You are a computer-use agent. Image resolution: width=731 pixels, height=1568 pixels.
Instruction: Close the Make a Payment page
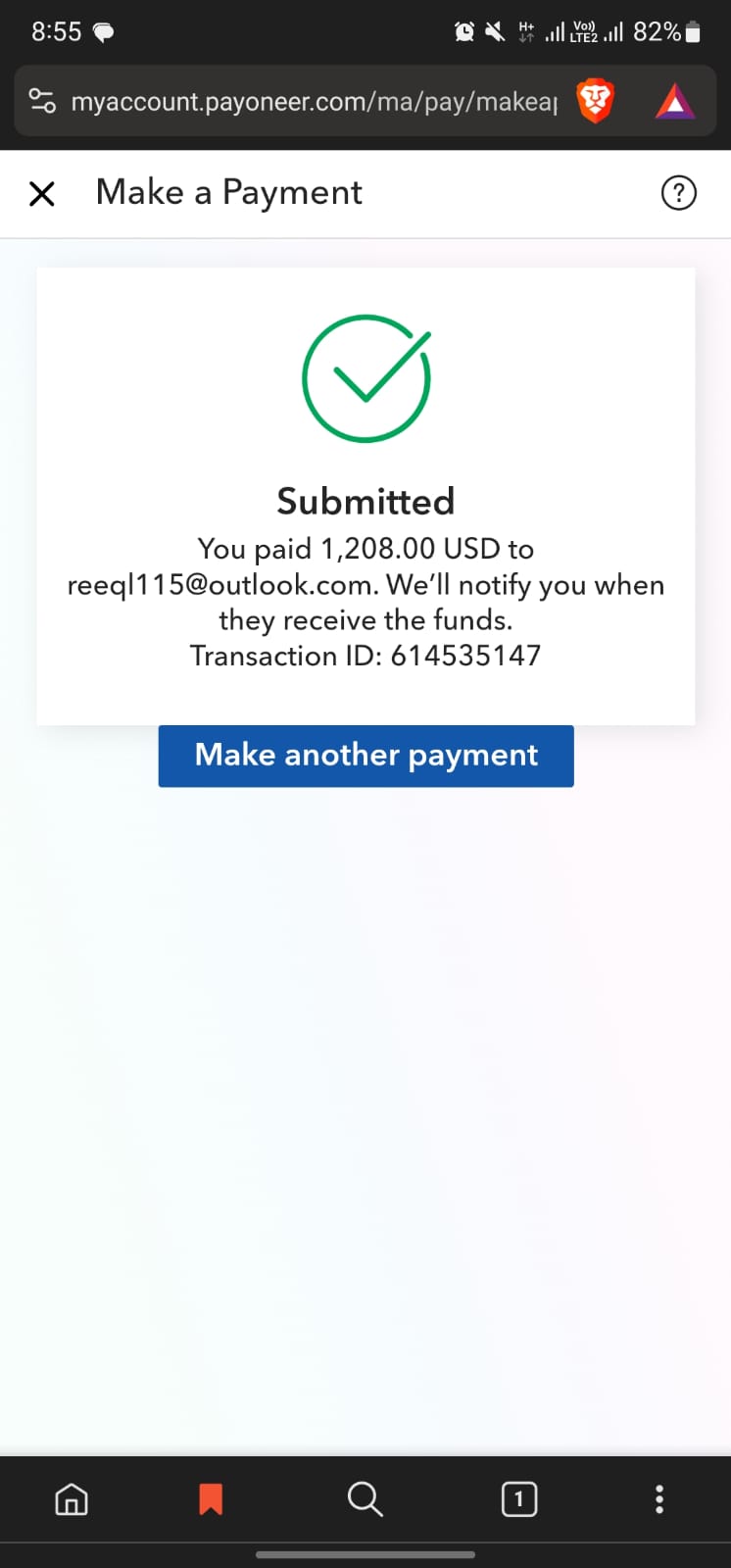(x=42, y=193)
